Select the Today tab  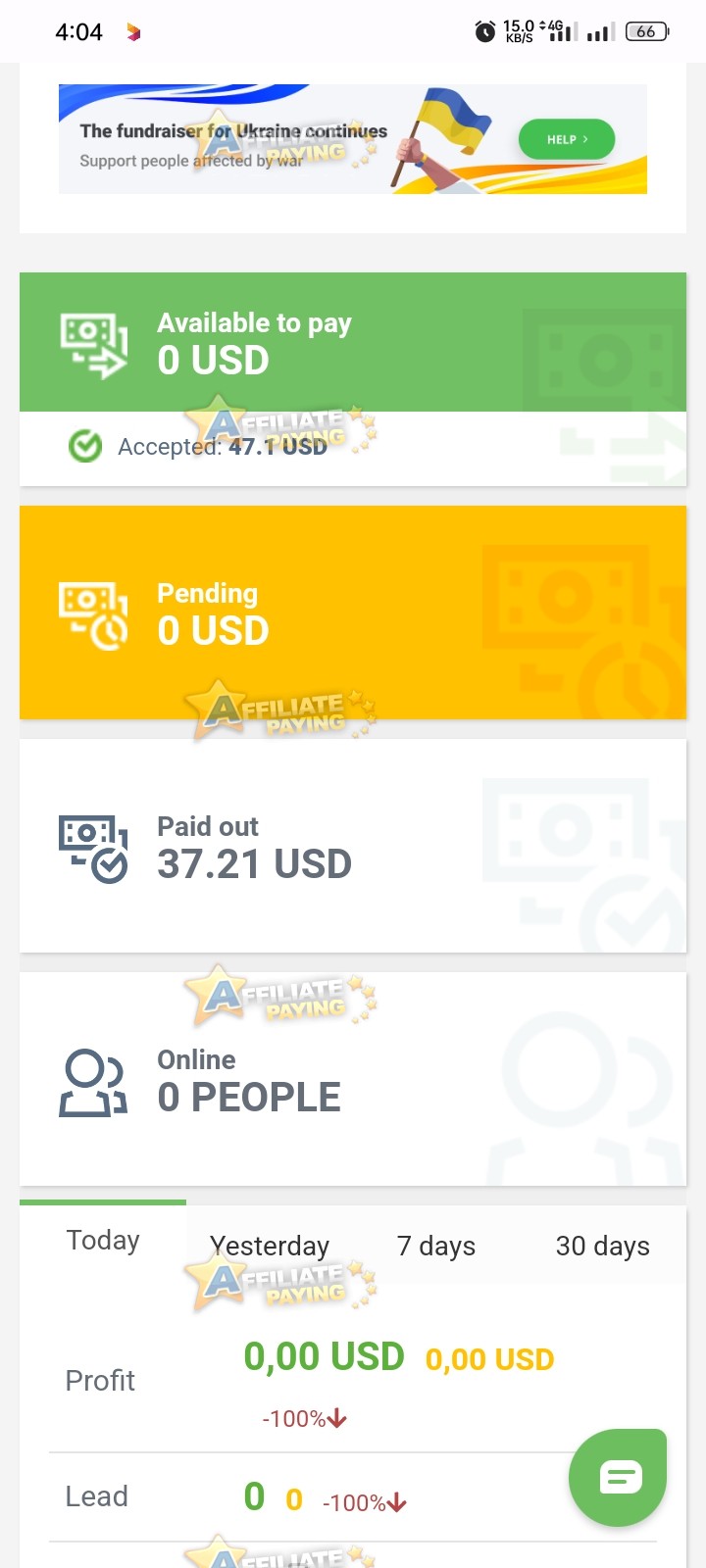pyautogui.click(x=103, y=1240)
